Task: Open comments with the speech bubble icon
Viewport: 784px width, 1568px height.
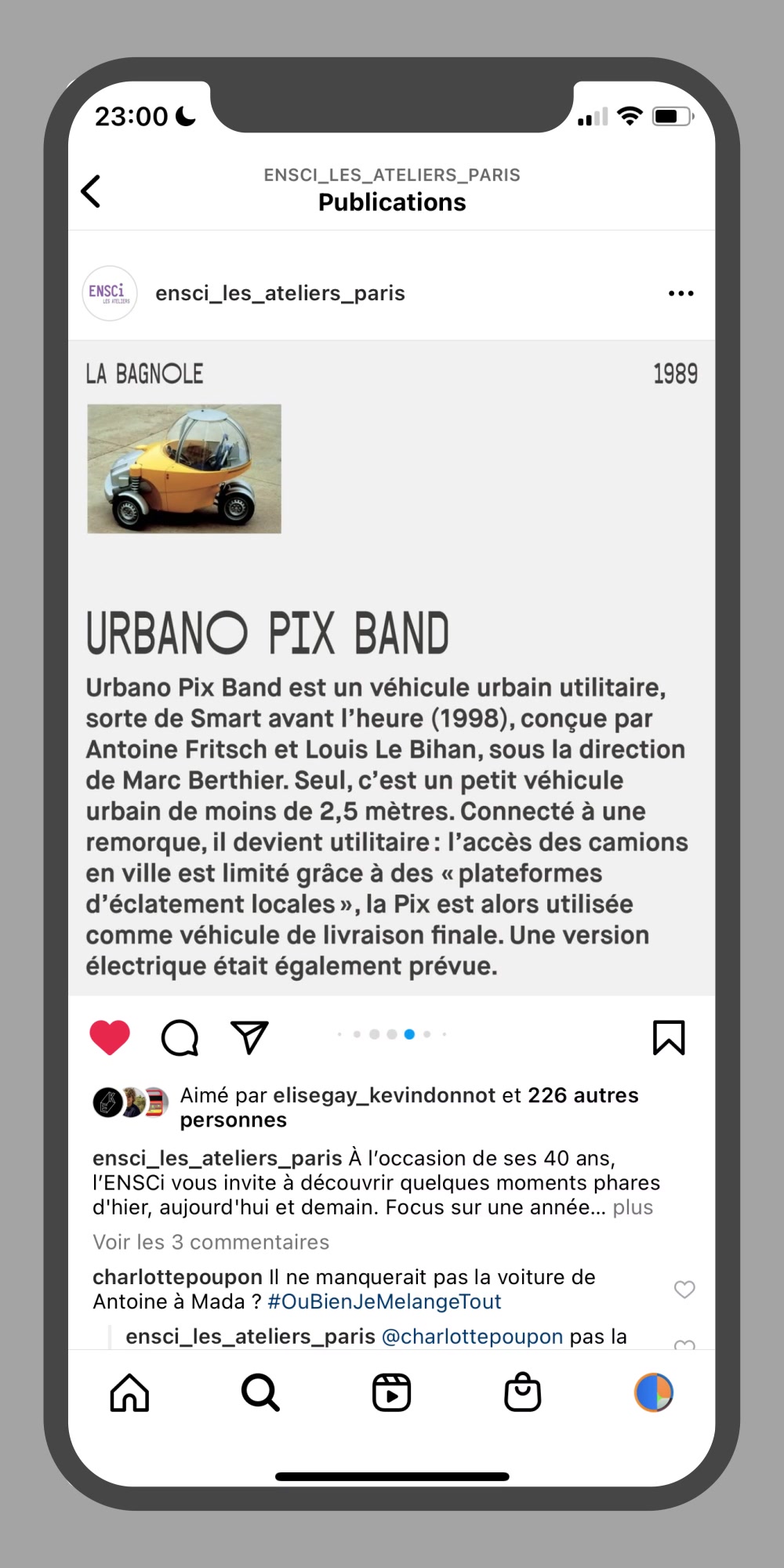Action: tap(180, 1037)
